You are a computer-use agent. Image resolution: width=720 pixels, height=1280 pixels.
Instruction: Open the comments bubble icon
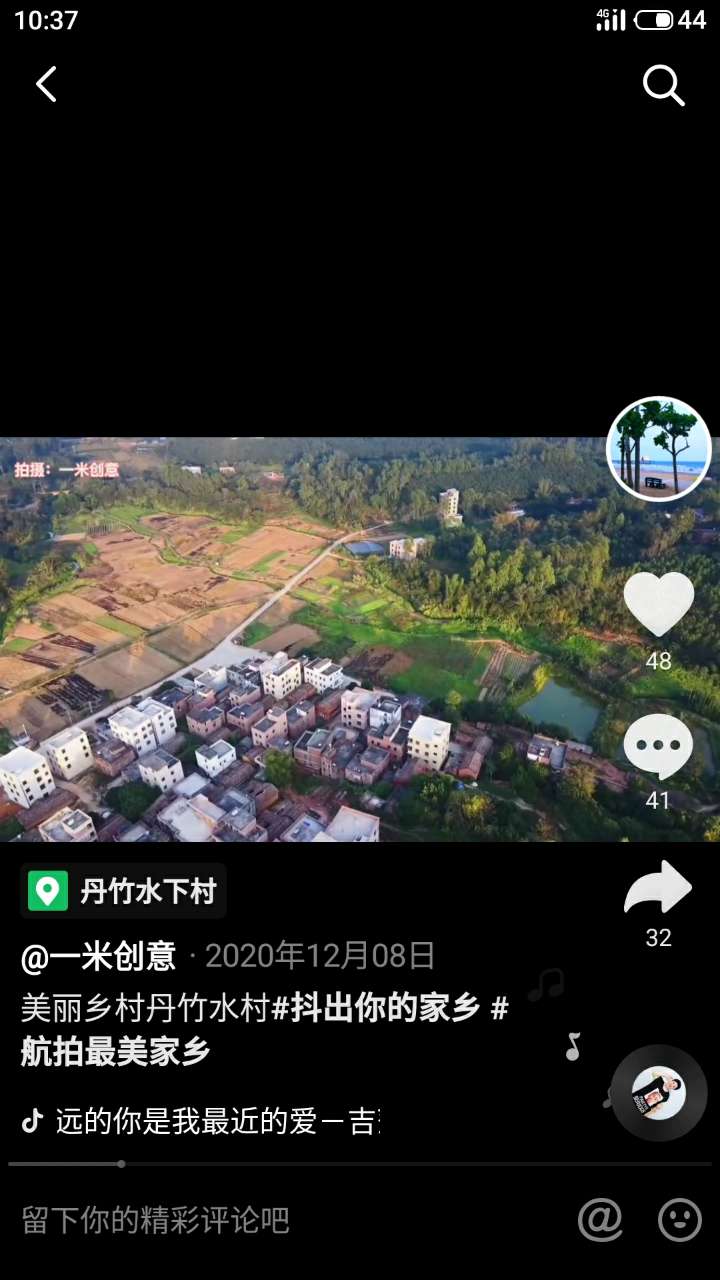[658, 747]
